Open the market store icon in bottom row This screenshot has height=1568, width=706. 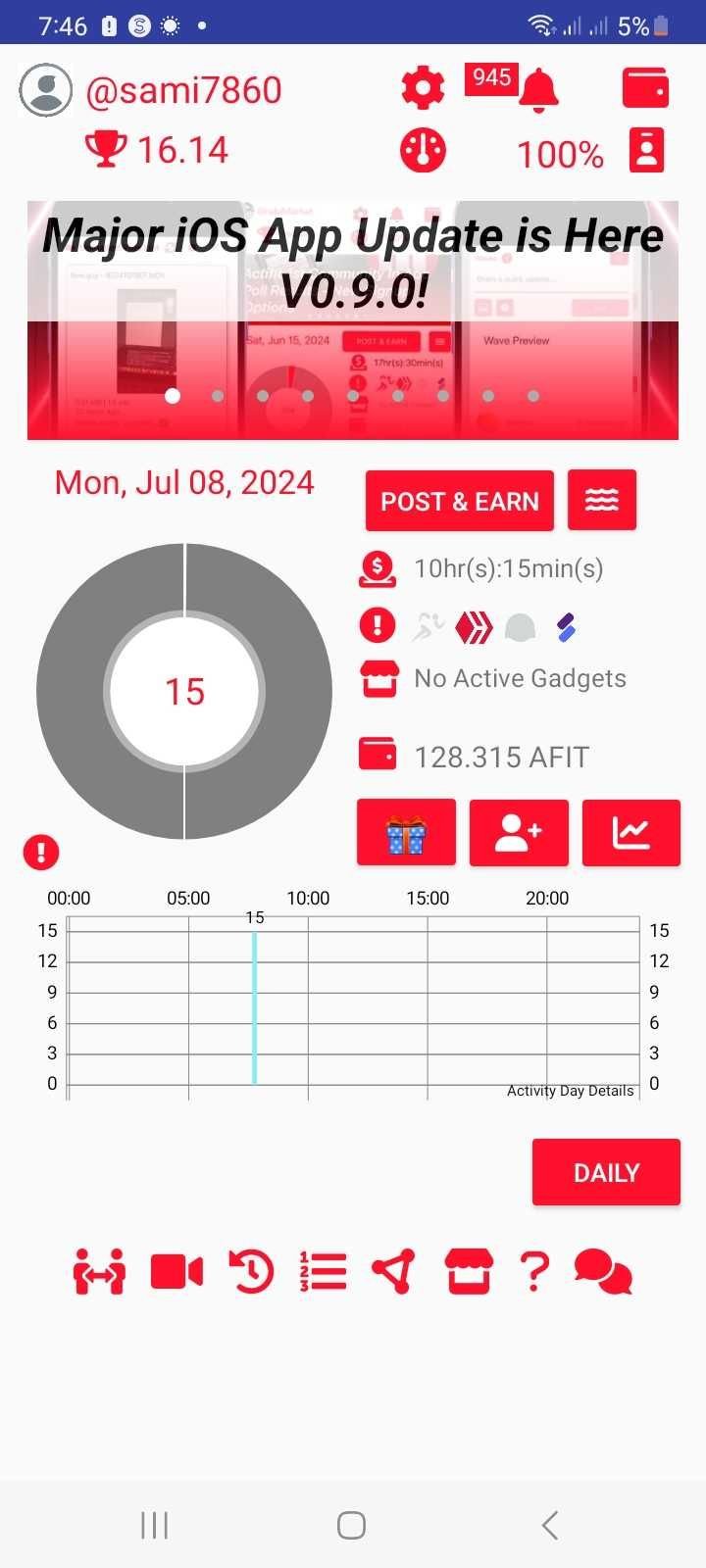(x=468, y=1272)
